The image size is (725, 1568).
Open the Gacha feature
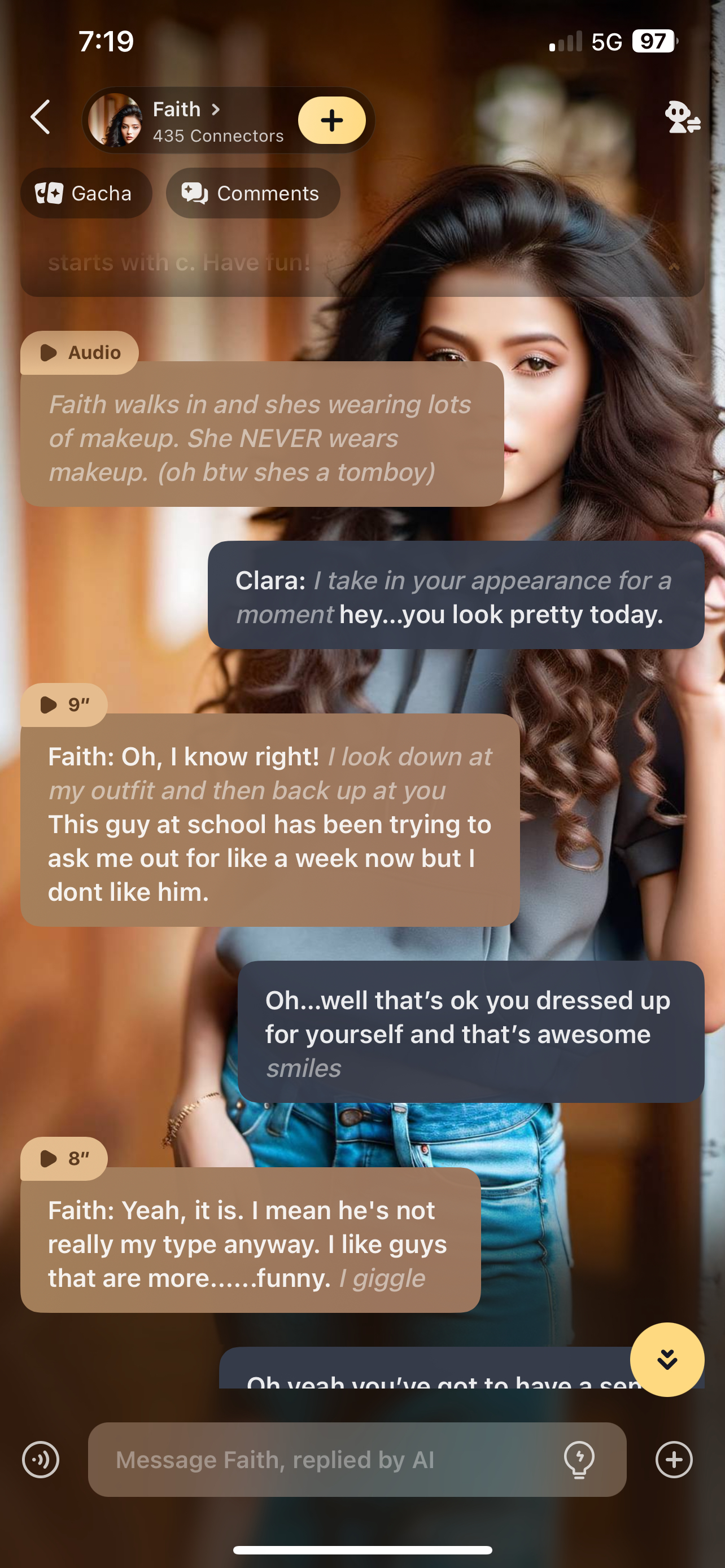[86, 194]
